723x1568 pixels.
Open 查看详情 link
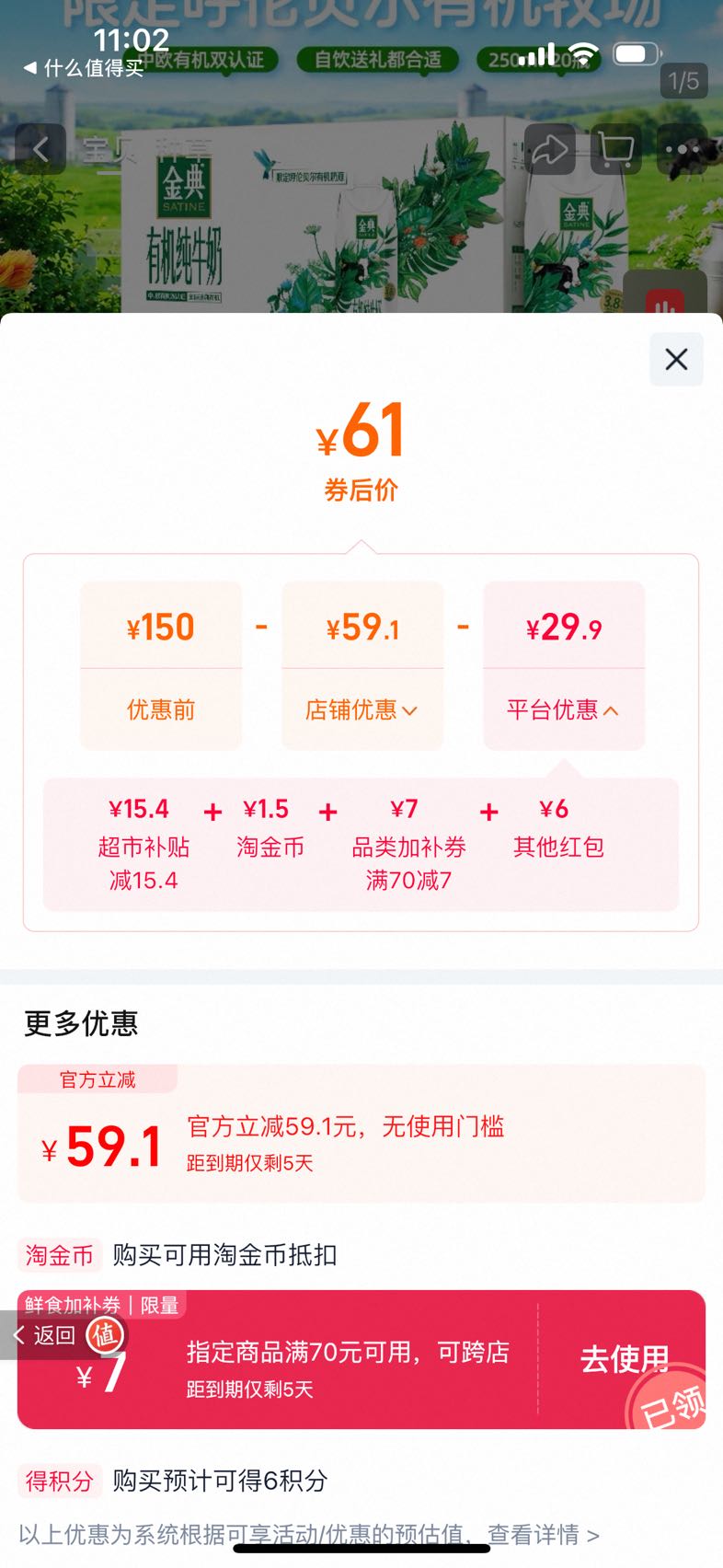543,1535
